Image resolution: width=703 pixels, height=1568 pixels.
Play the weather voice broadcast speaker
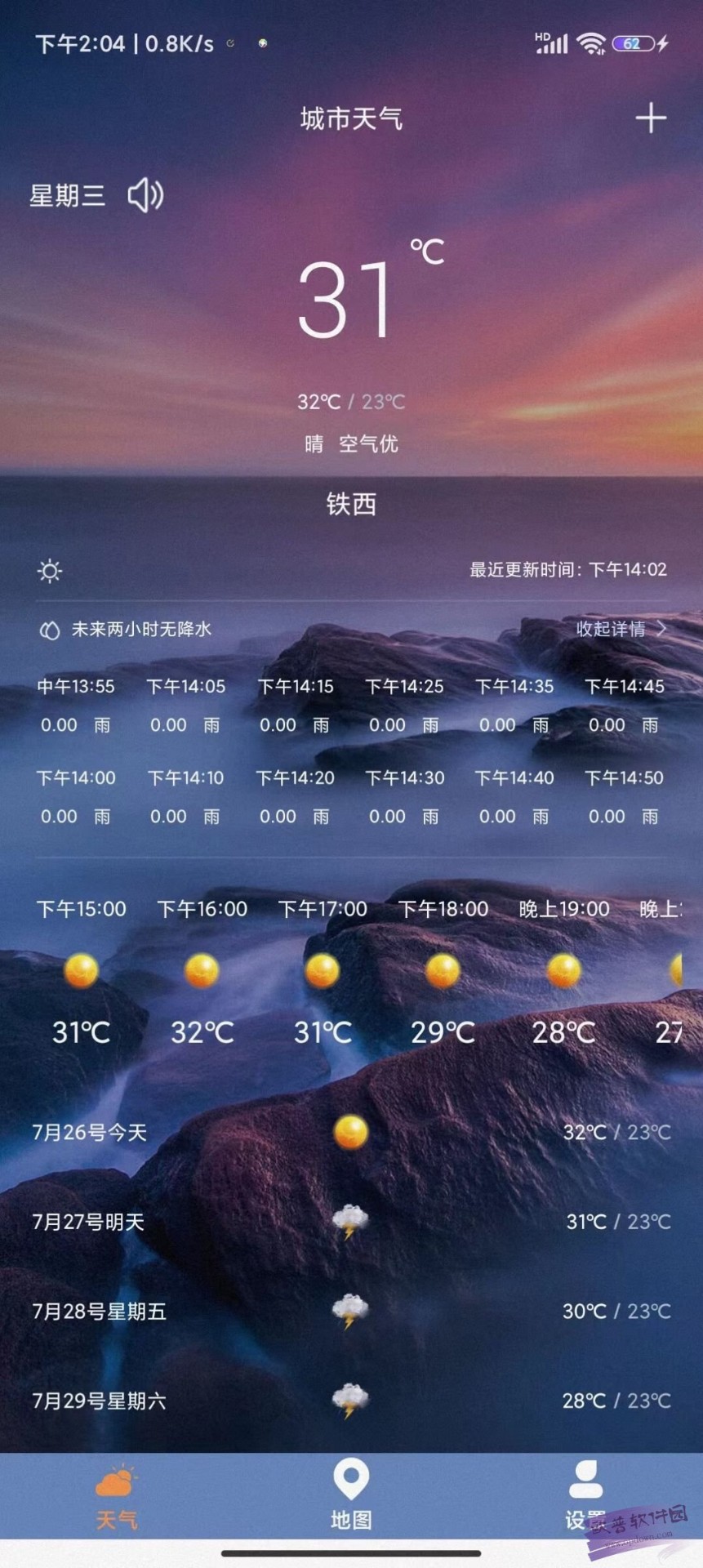[x=145, y=195]
